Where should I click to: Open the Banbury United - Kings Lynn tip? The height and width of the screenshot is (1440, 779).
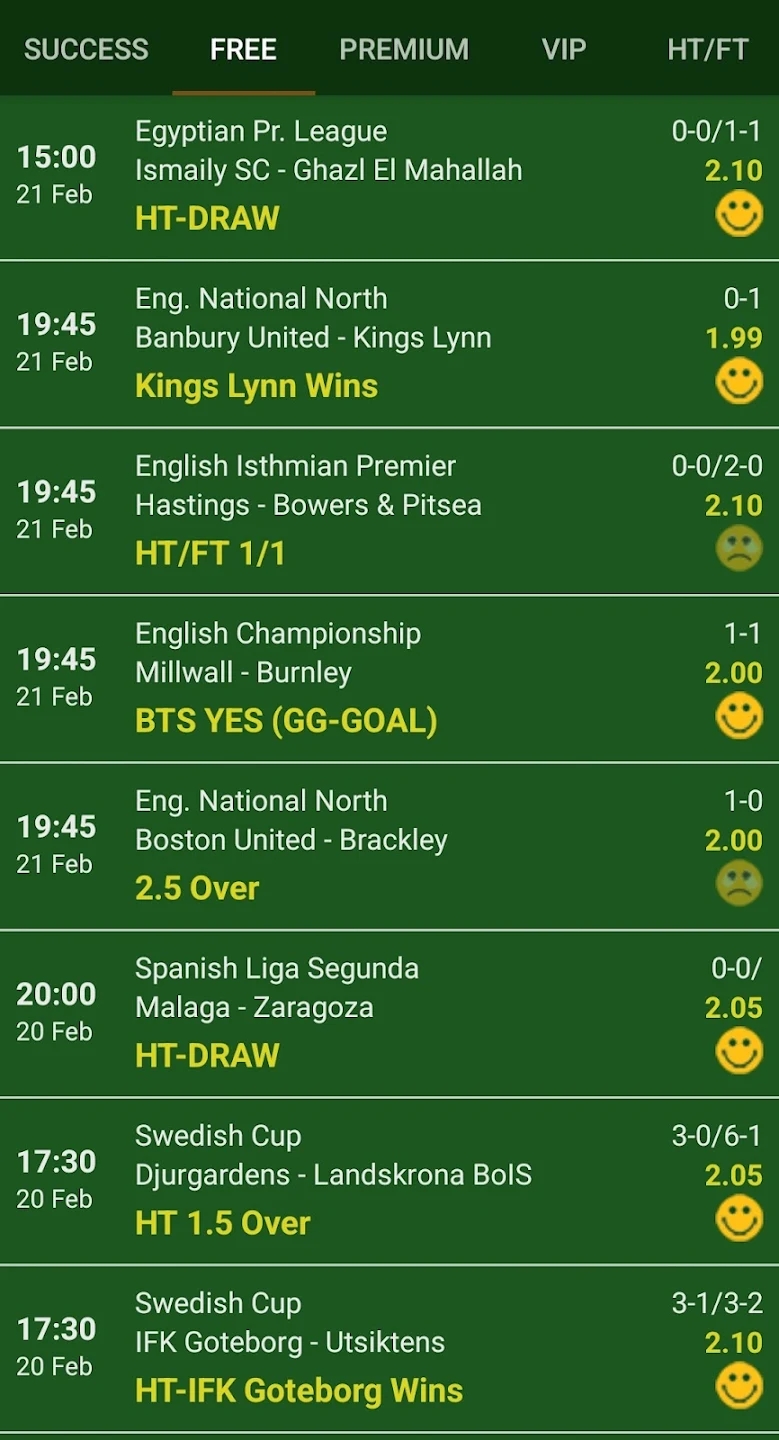click(x=389, y=344)
